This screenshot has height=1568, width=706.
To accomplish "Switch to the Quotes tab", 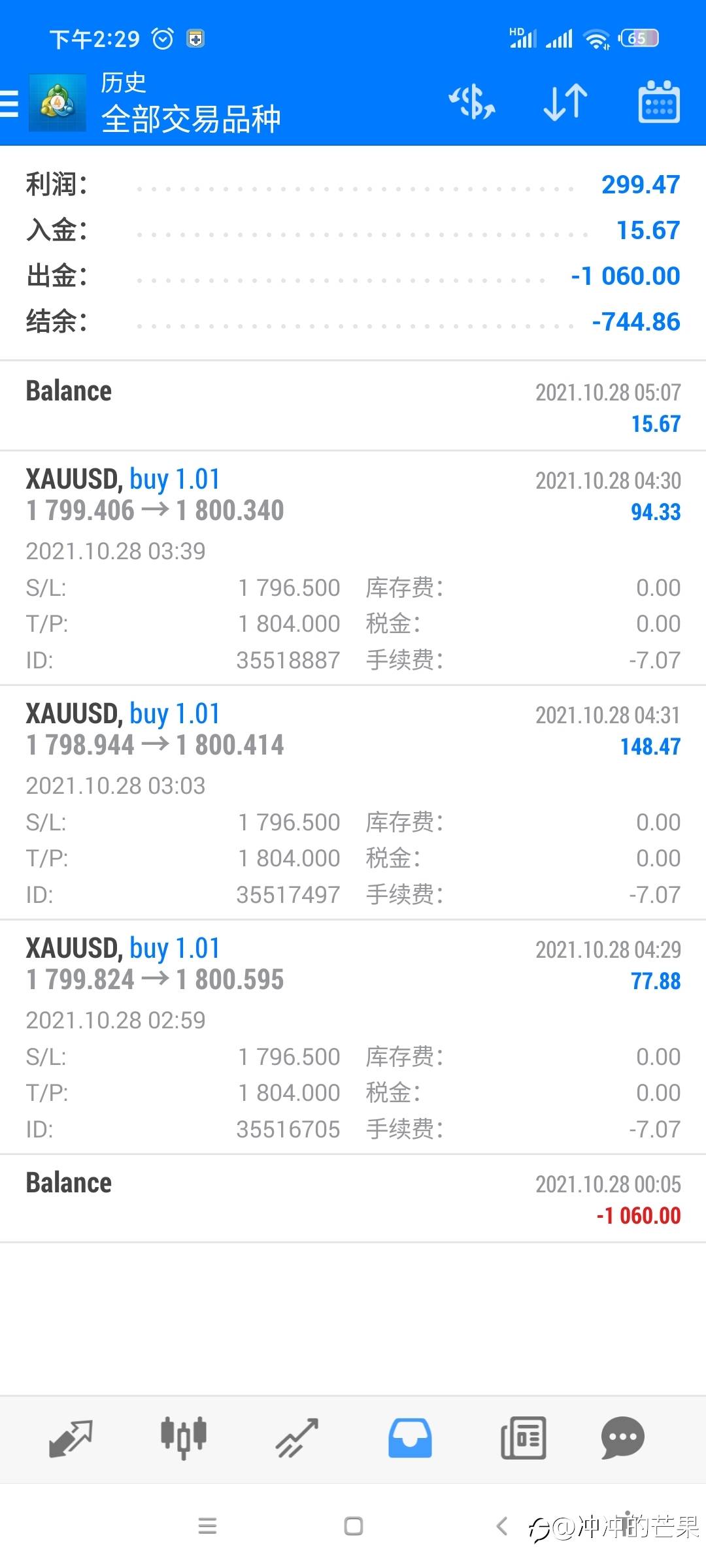I will pos(71,1439).
